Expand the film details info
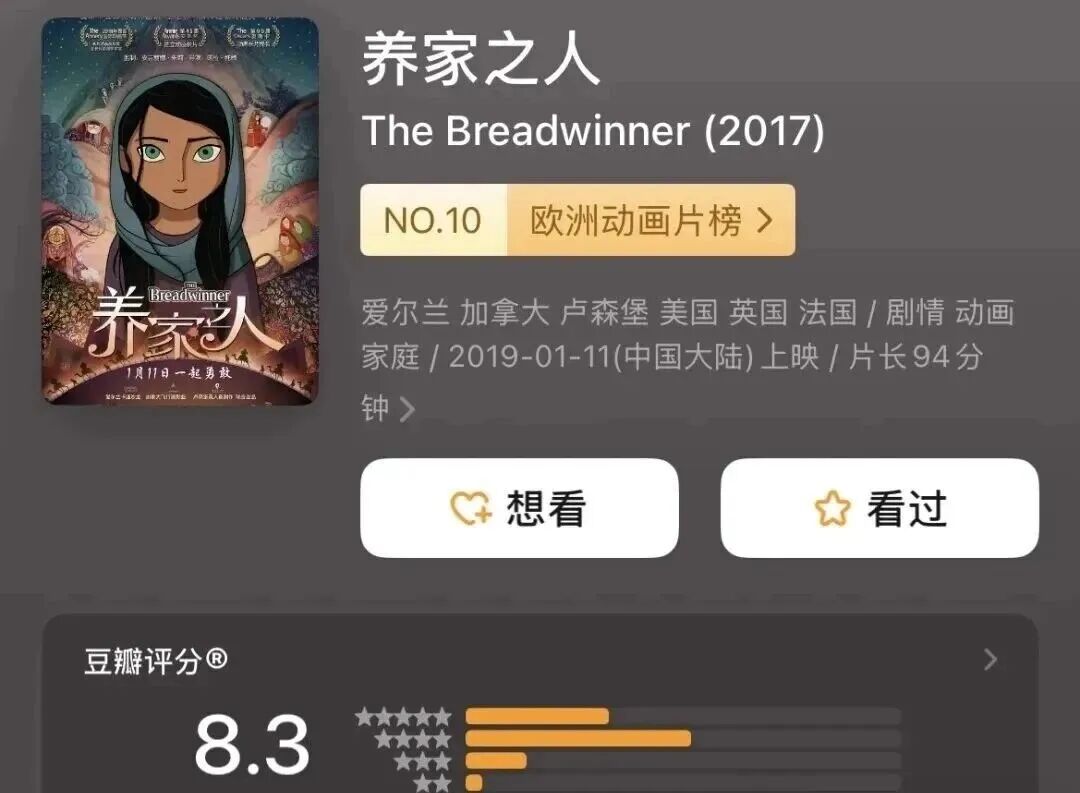 406,409
